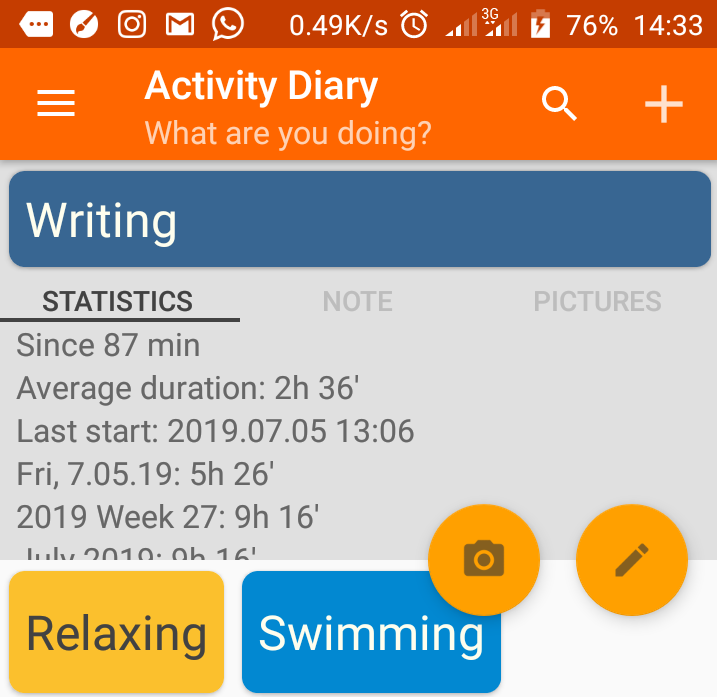Start the Relaxing activity
This screenshot has height=697, width=717.
click(x=116, y=633)
